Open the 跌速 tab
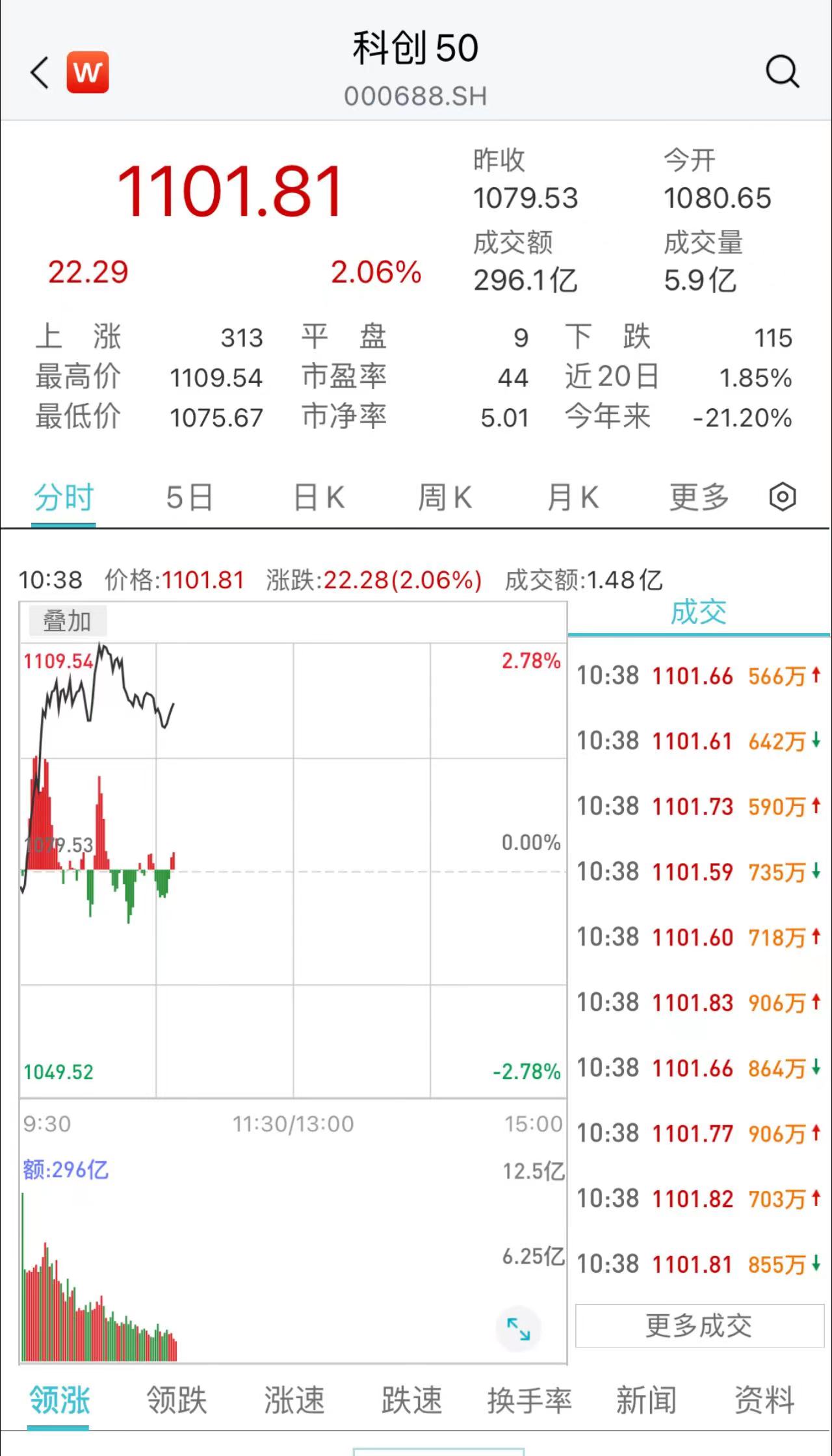The width and height of the screenshot is (832, 1456). [x=412, y=1400]
